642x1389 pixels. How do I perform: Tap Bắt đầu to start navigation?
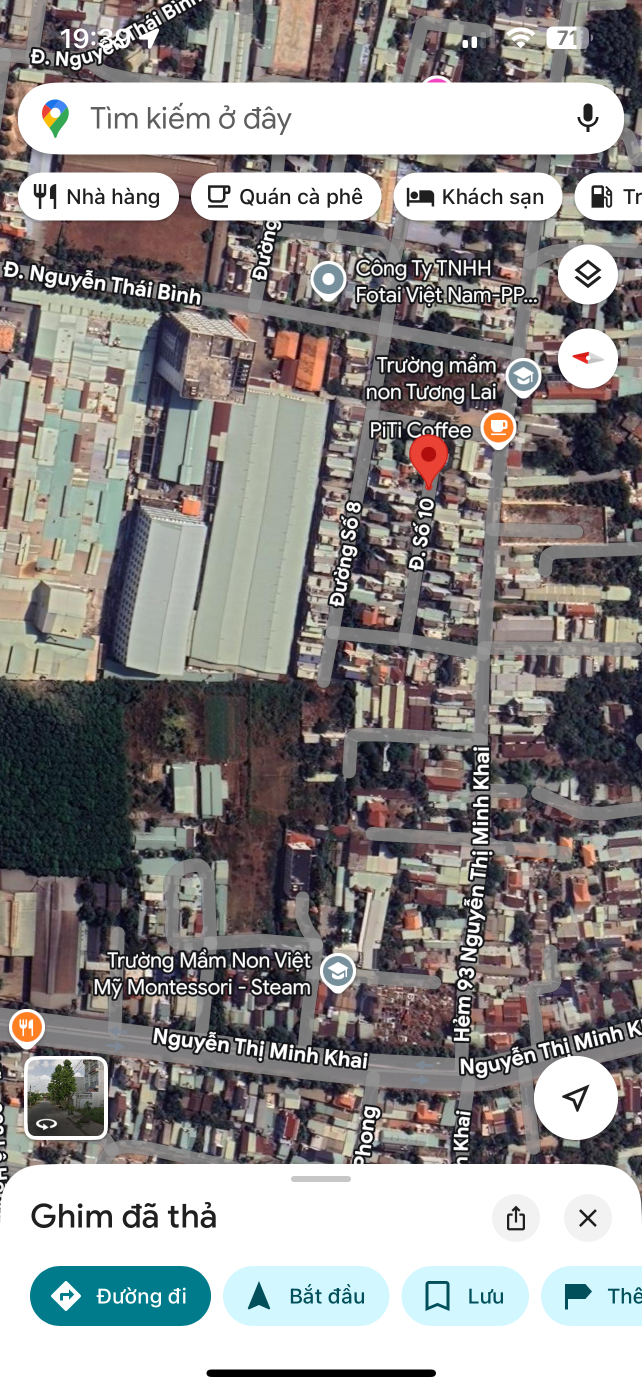point(306,1296)
